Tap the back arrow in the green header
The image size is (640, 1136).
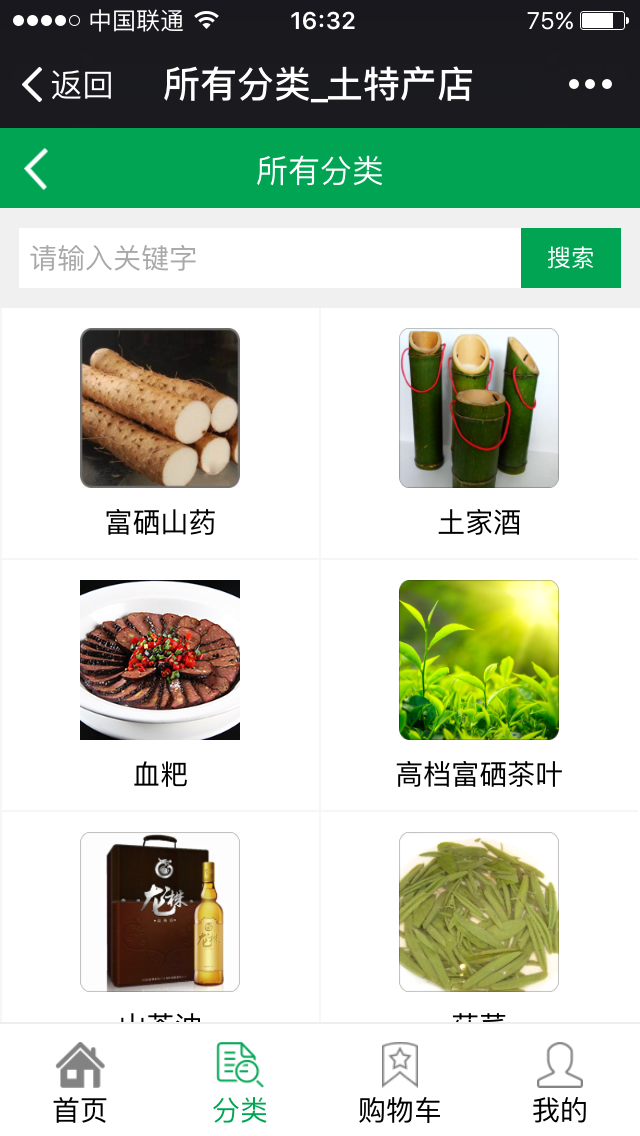(x=36, y=169)
